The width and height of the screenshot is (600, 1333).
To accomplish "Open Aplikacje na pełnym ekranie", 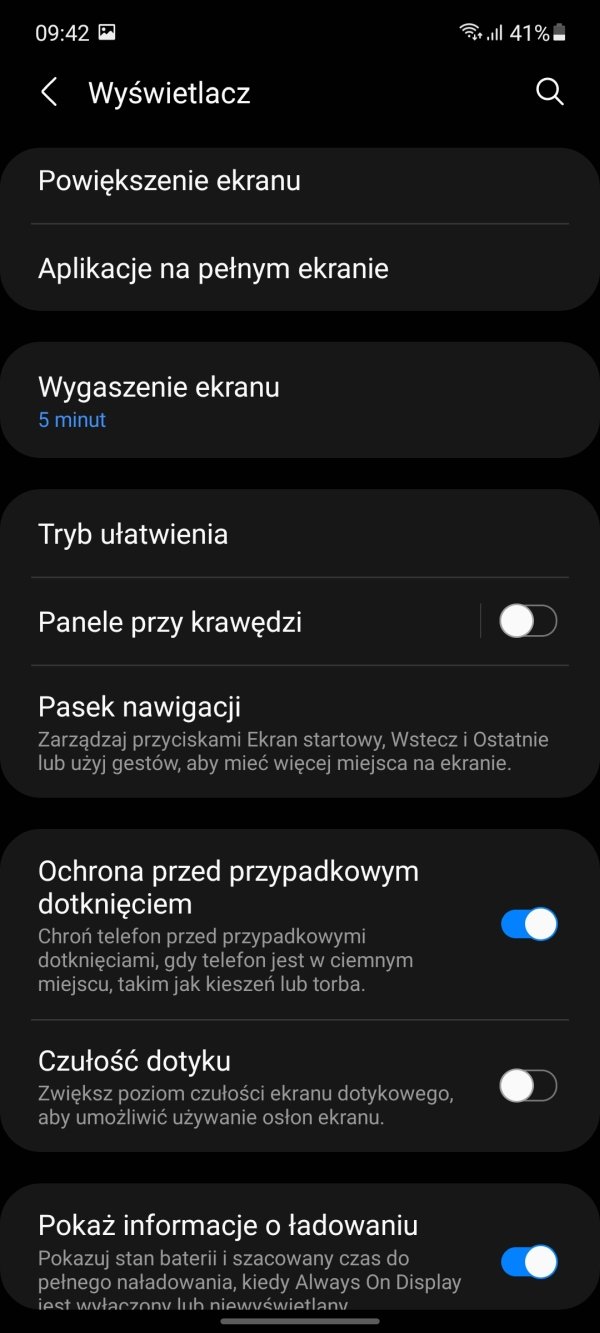I will [213, 268].
